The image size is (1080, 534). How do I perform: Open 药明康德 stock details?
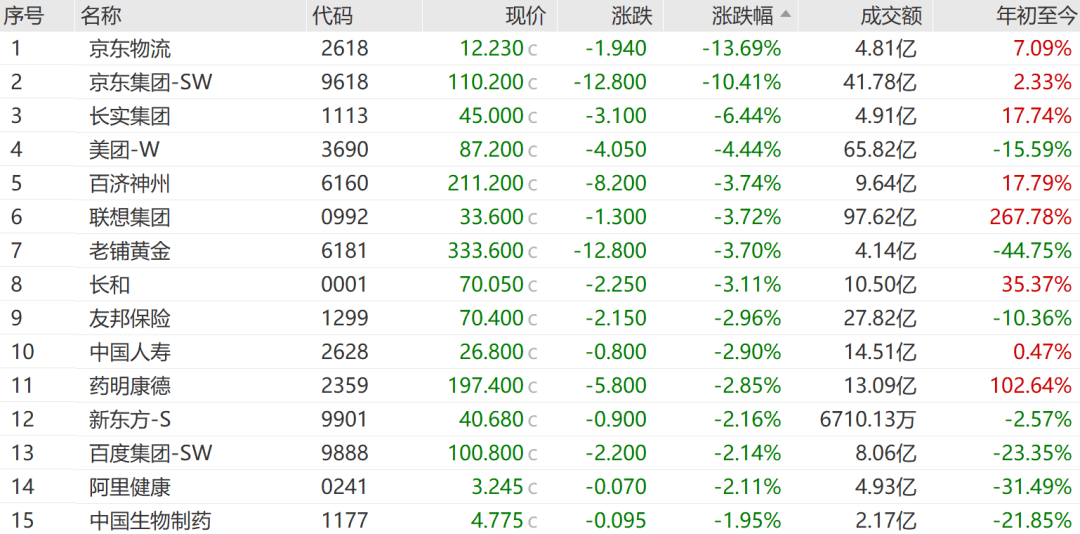(540, 386)
